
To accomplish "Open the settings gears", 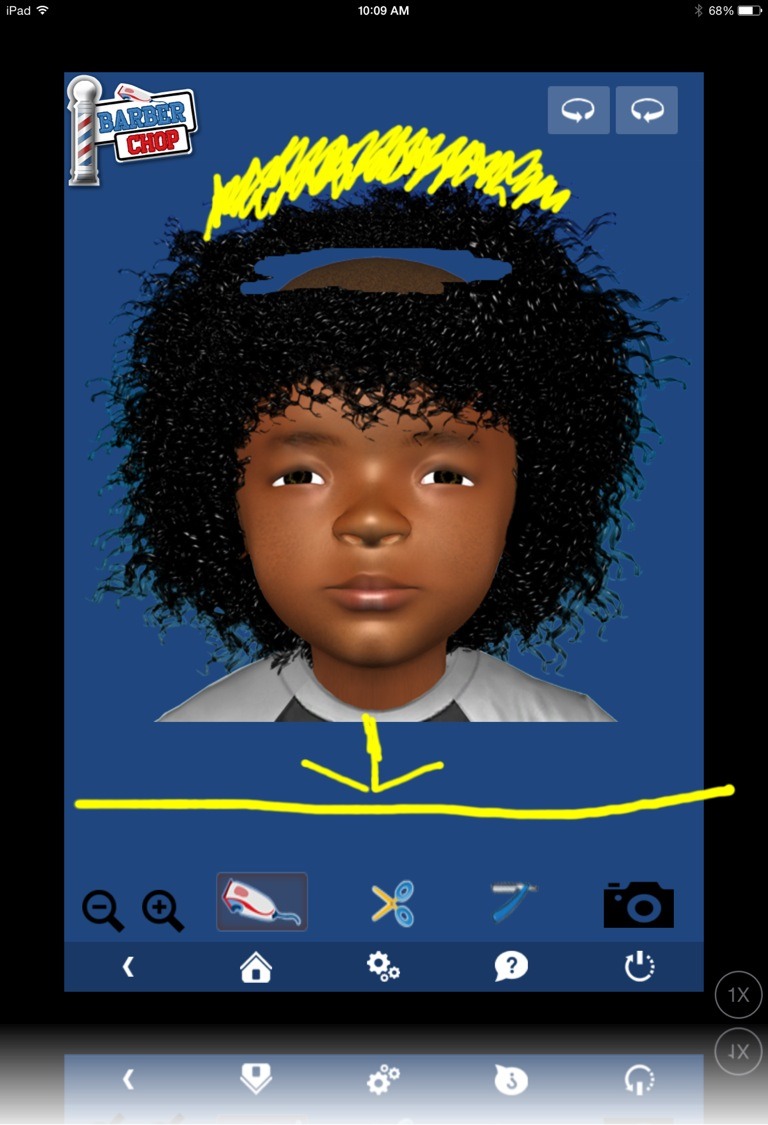I will tap(383, 967).
